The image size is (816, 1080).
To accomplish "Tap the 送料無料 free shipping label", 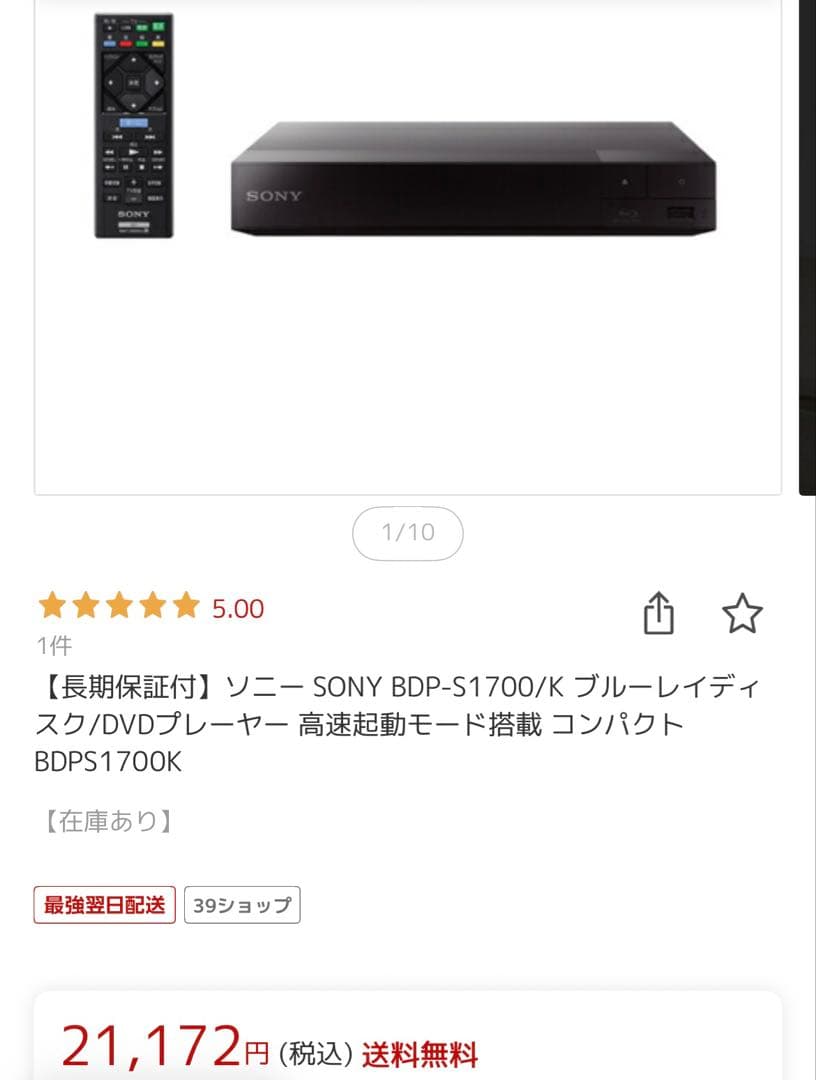I will pos(420,1052).
